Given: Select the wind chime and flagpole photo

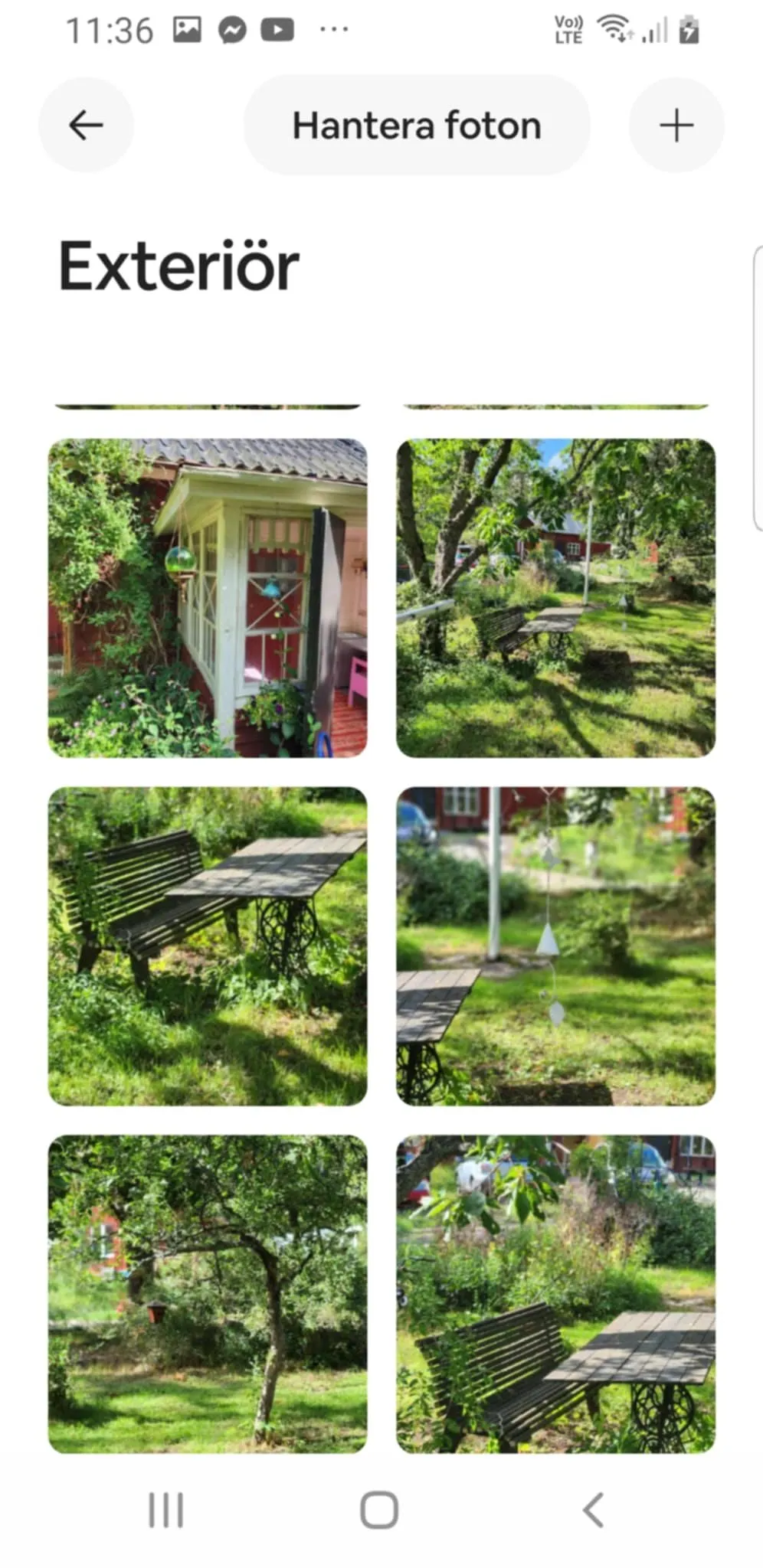Looking at the screenshot, I should pyautogui.click(x=554, y=952).
